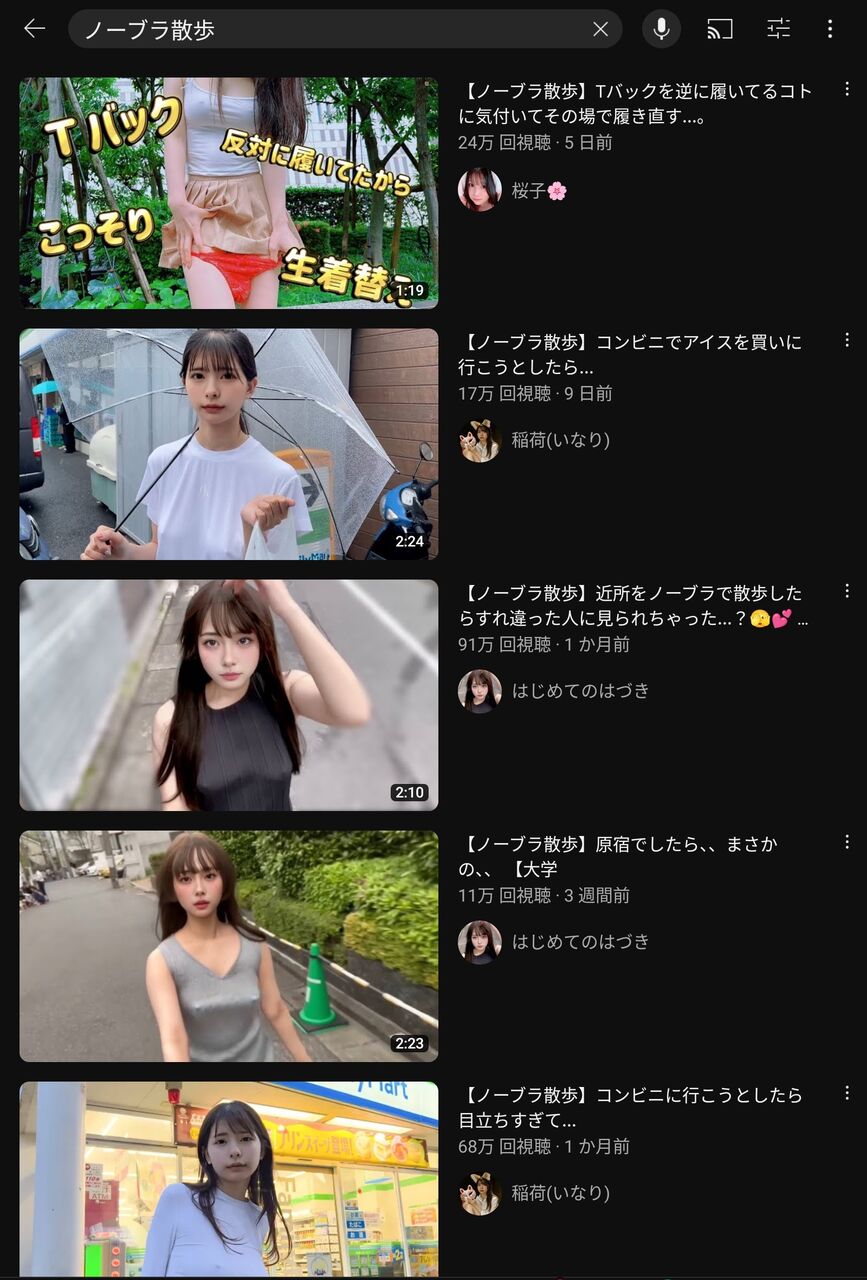Viewport: 867px width, 1280px height.
Task: Open the 原宿 video with 11万 views
Action: point(228,946)
